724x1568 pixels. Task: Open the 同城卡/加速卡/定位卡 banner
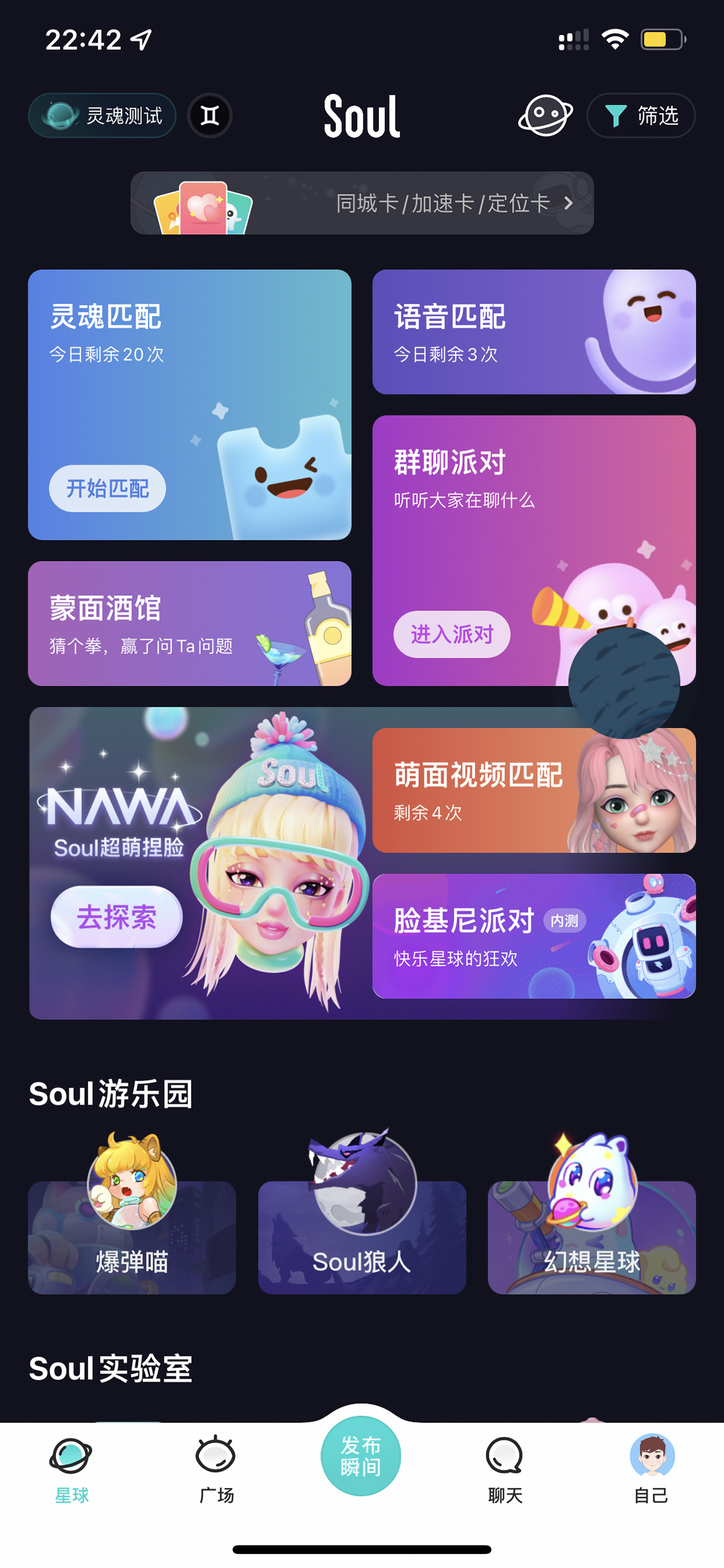(x=362, y=203)
